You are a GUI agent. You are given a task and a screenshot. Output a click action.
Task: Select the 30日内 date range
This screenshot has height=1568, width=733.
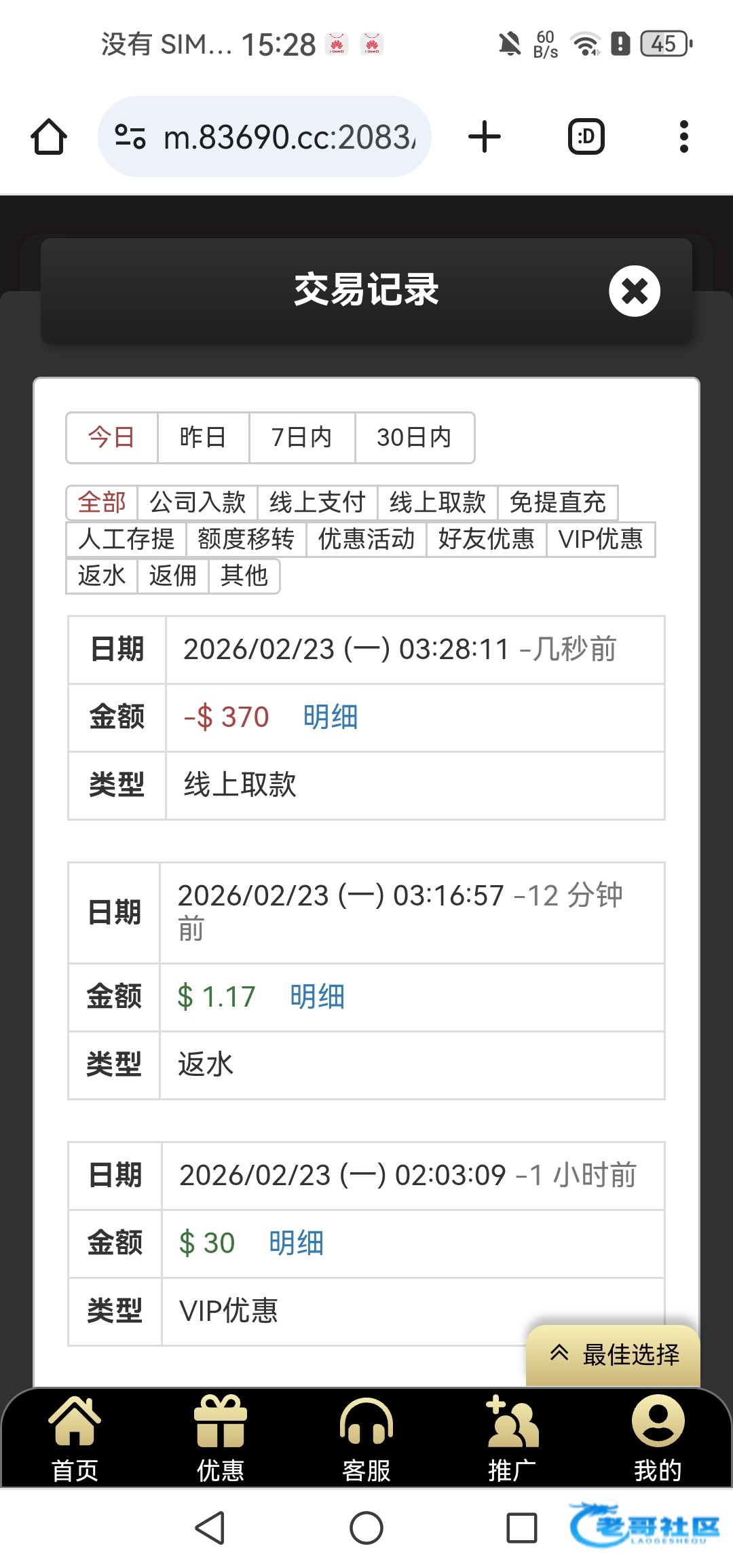click(414, 438)
